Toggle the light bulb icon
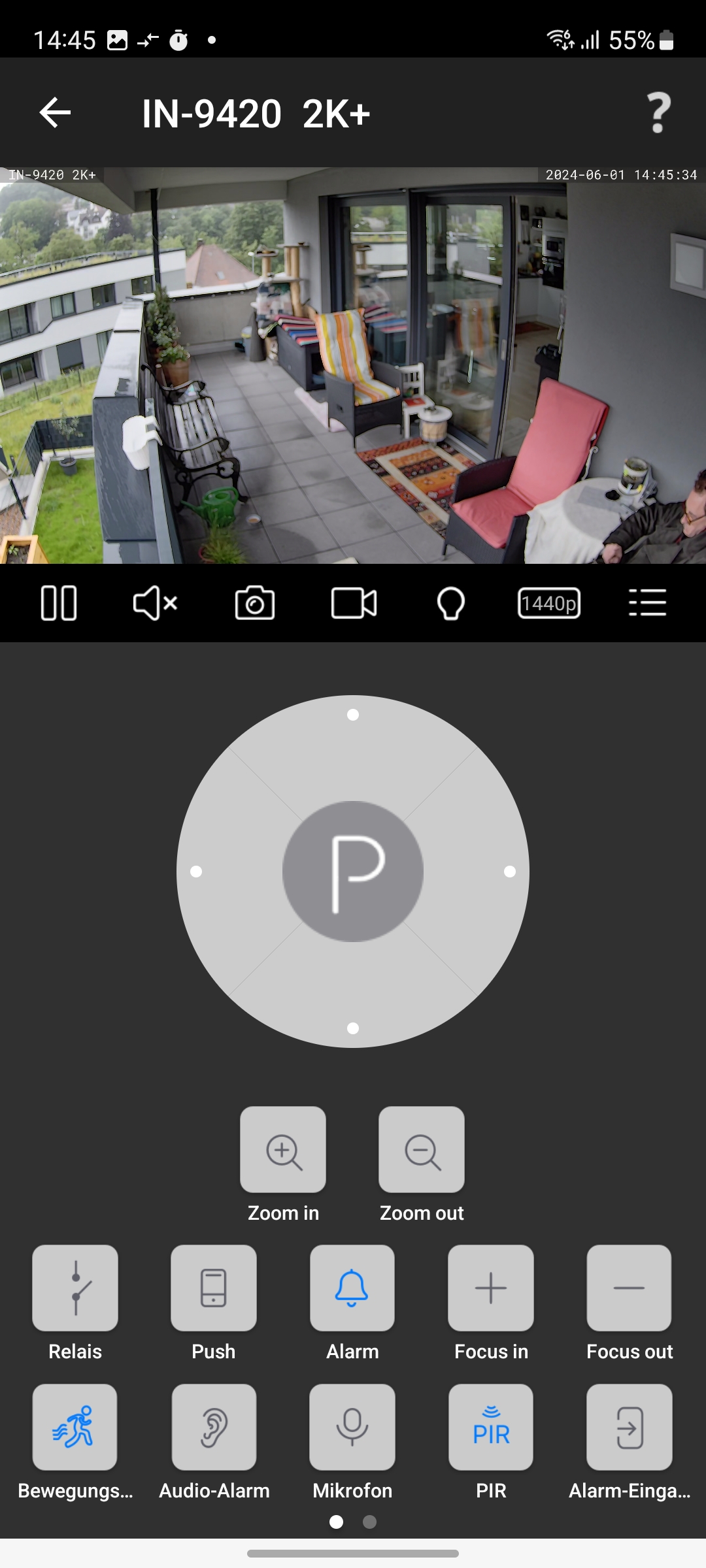Screen dimensions: 706x1568 coord(450,602)
